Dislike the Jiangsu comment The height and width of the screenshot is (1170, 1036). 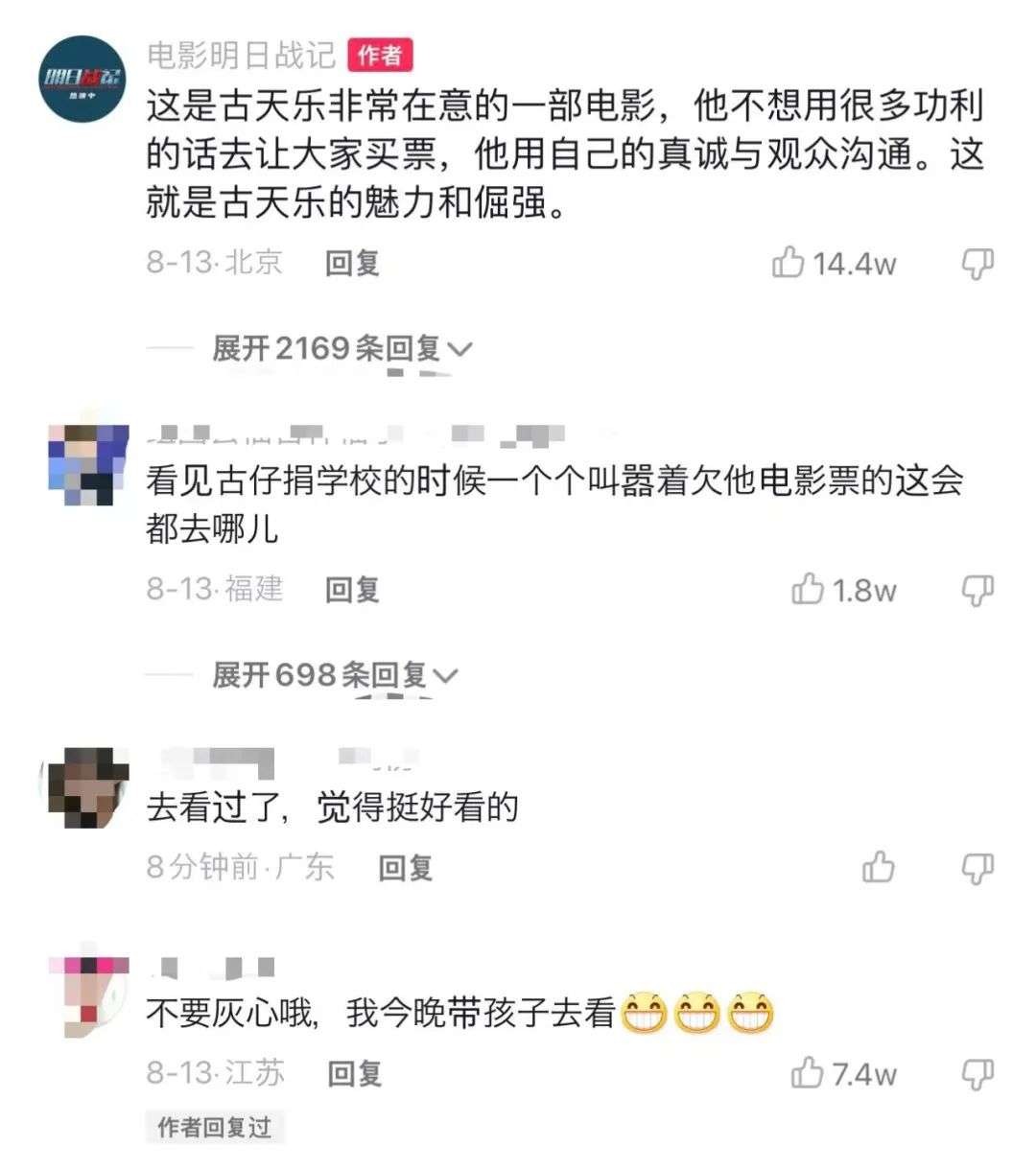click(x=977, y=1073)
